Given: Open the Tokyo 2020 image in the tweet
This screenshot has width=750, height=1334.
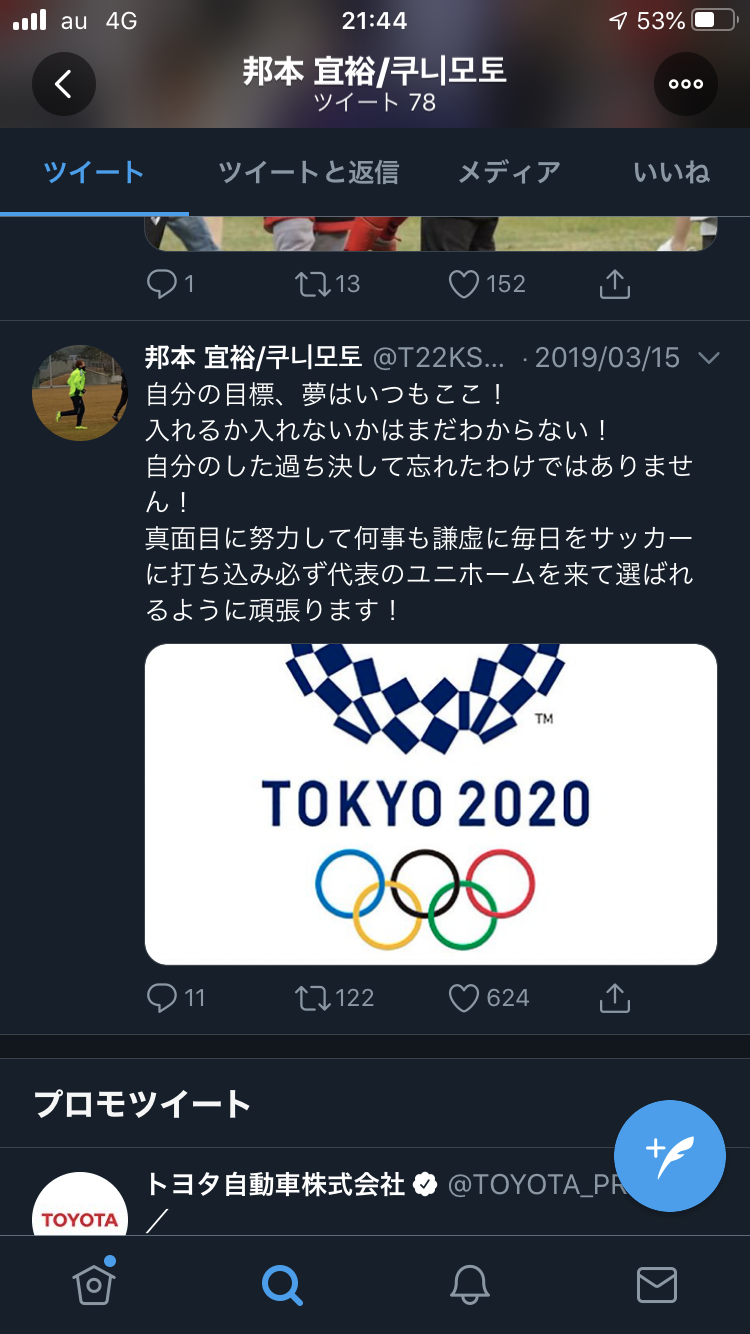Looking at the screenshot, I should tap(431, 804).
